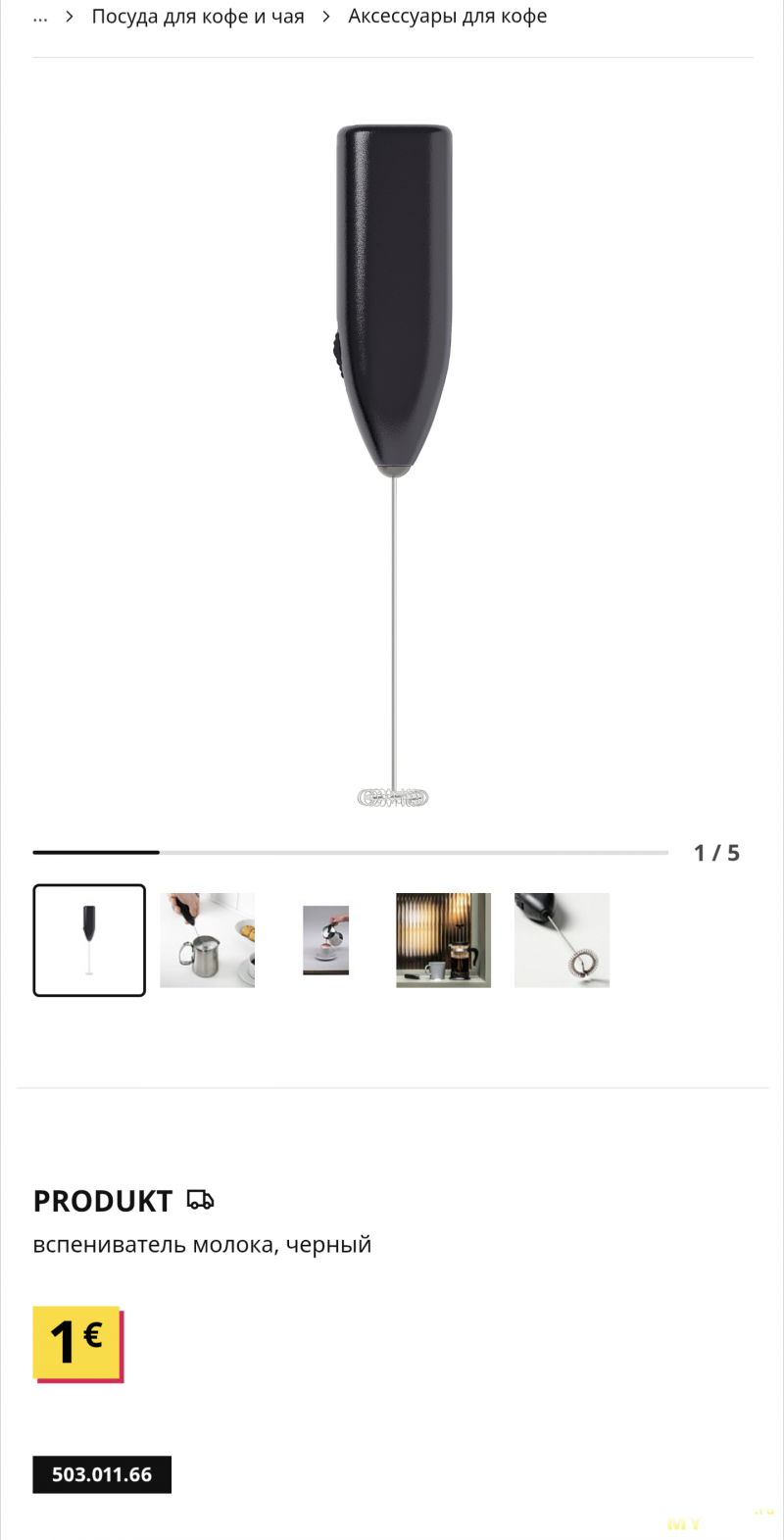
Task: Select the first thumbnail of the black frother
Action: pyautogui.click(x=89, y=940)
